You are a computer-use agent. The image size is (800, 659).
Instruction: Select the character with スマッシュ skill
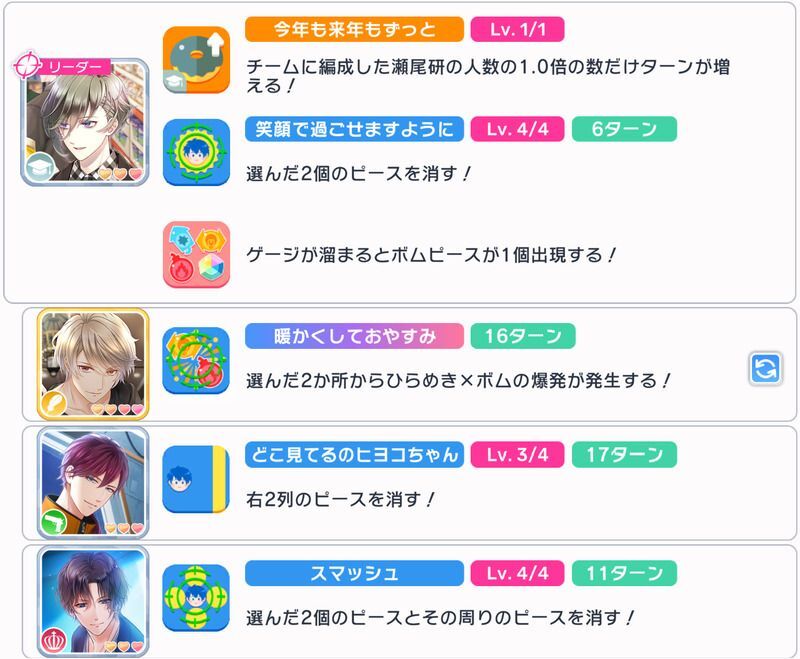[x=92, y=600]
